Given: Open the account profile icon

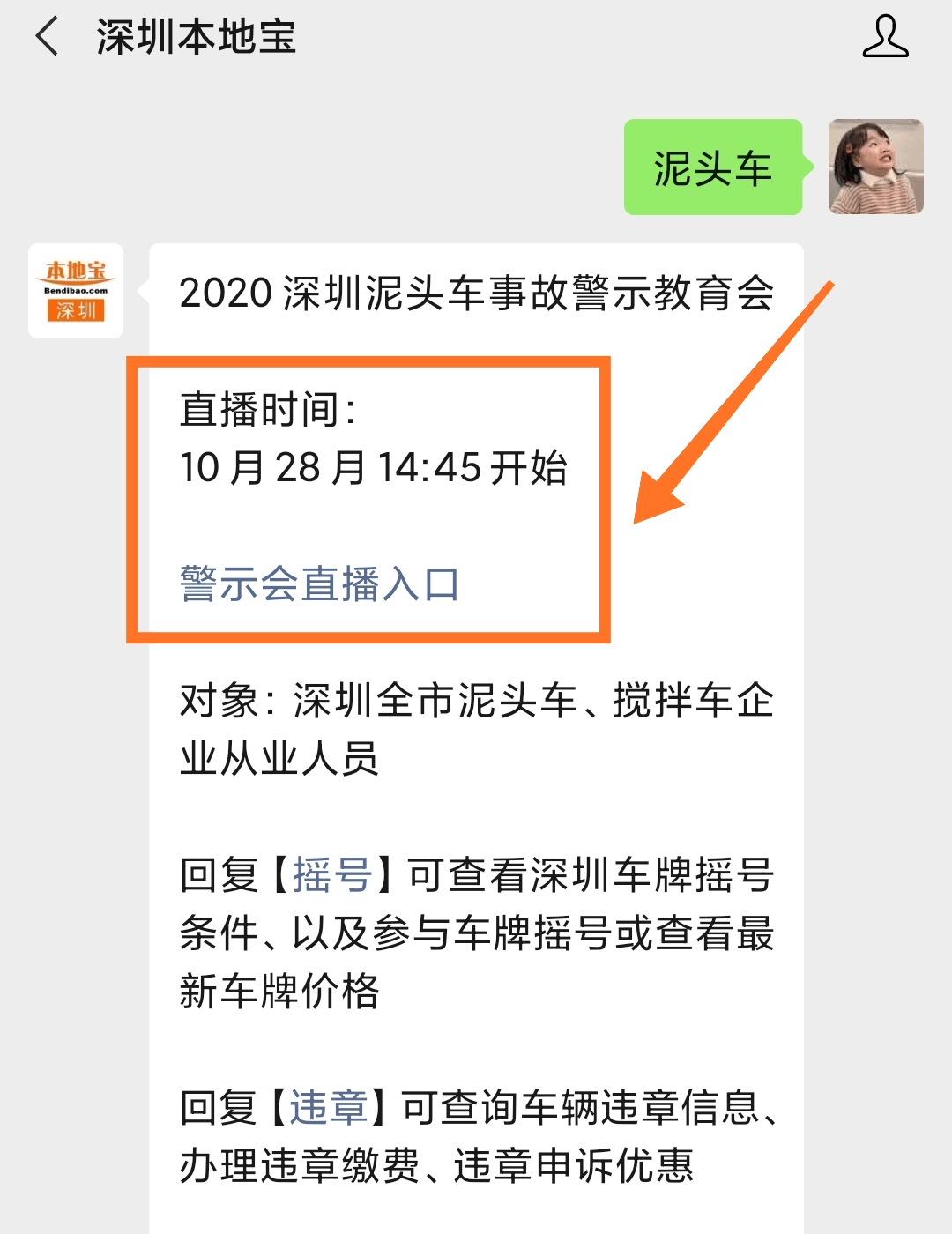Looking at the screenshot, I should click(884, 37).
